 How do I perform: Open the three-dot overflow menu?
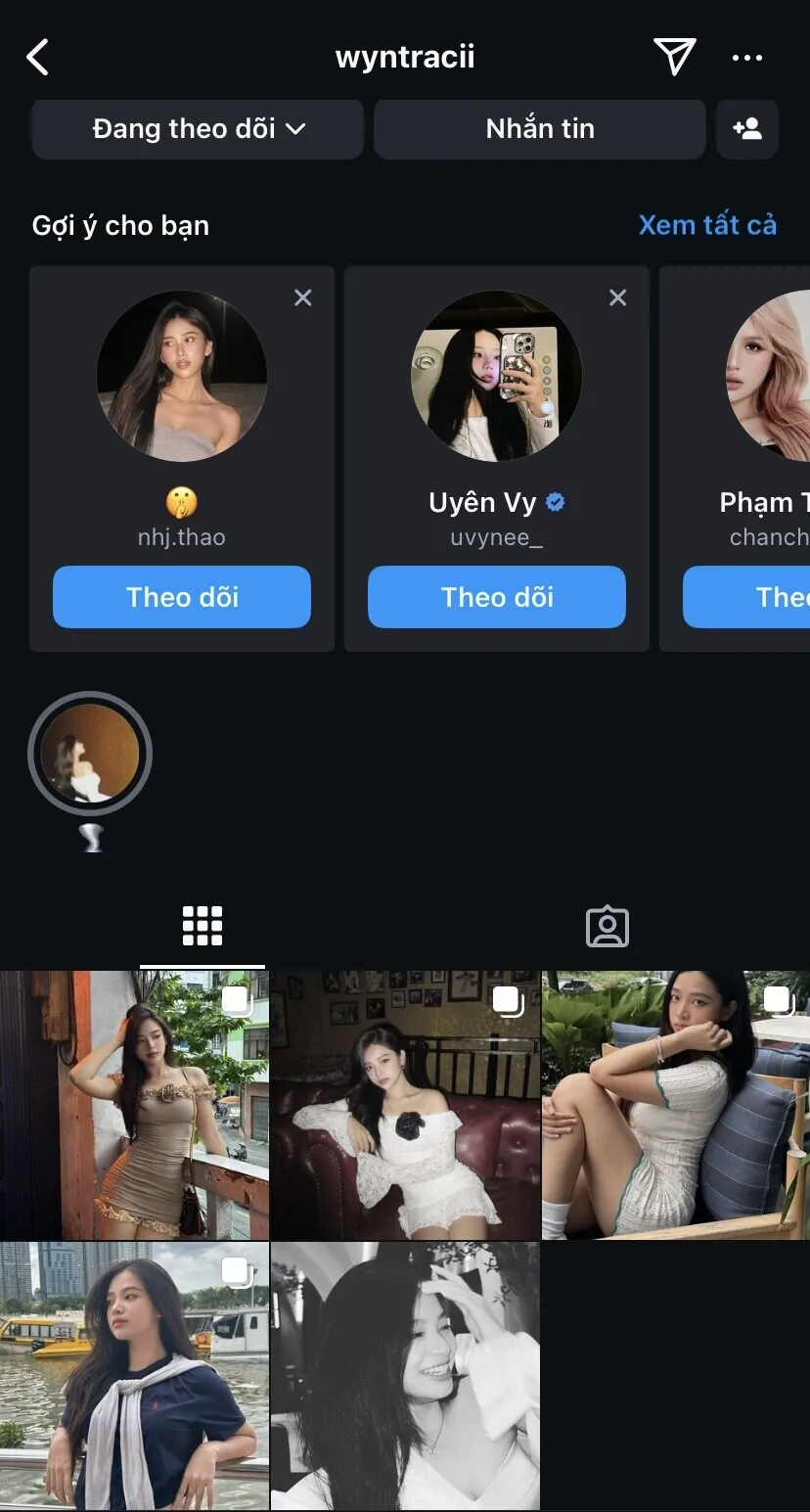point(747,58)
